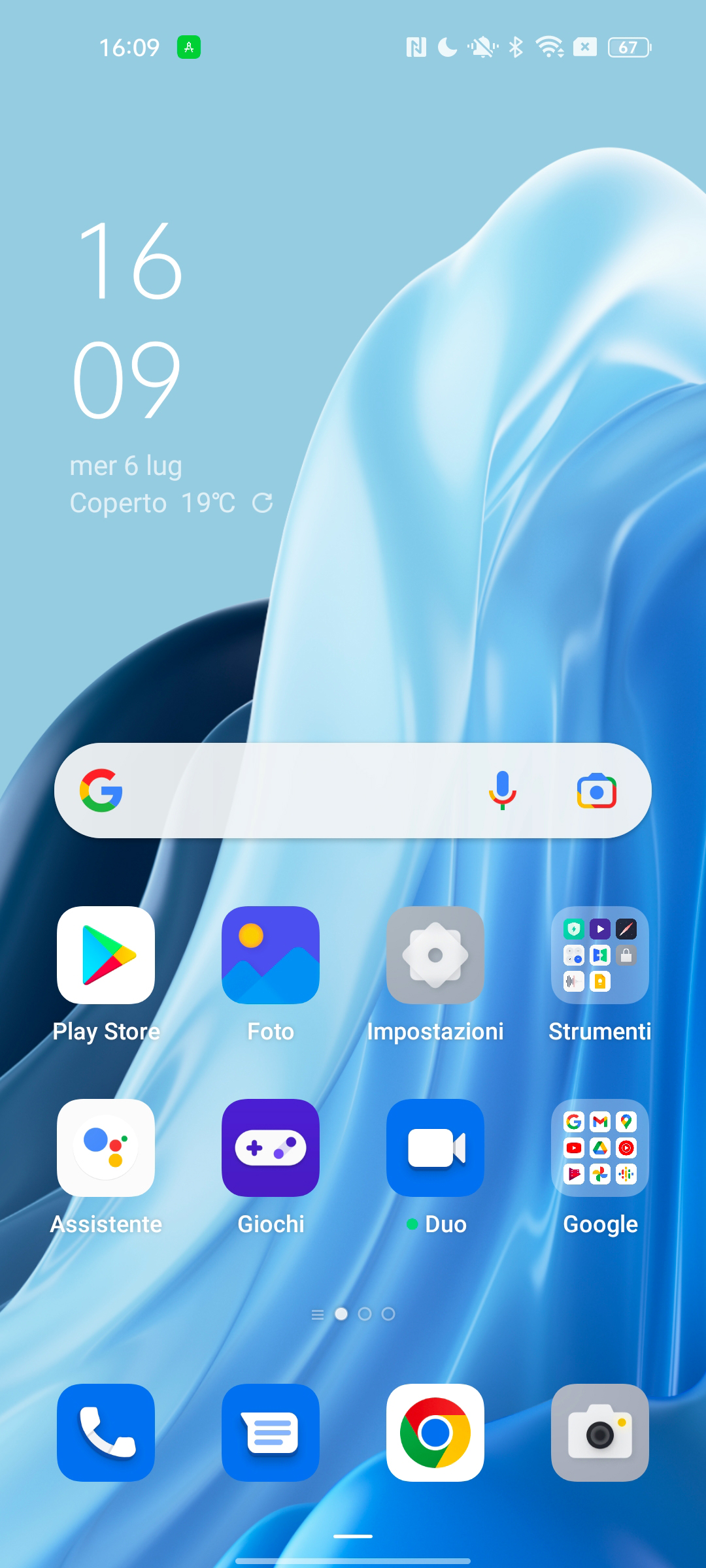Refresh the weather next to Coperto 19°C
706x1568 pixels.
coord(263,502)
